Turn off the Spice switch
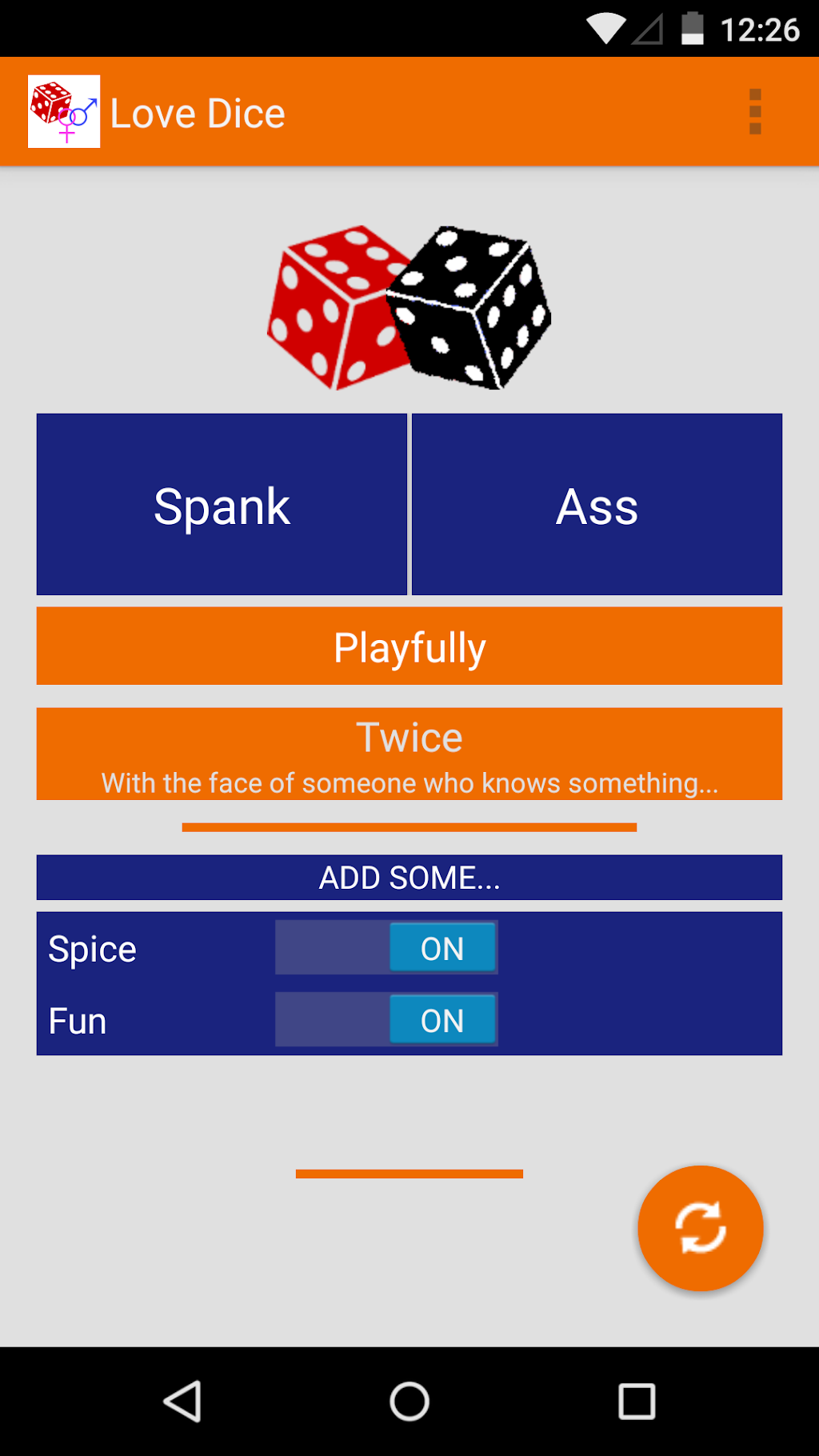 click(387, 948)
